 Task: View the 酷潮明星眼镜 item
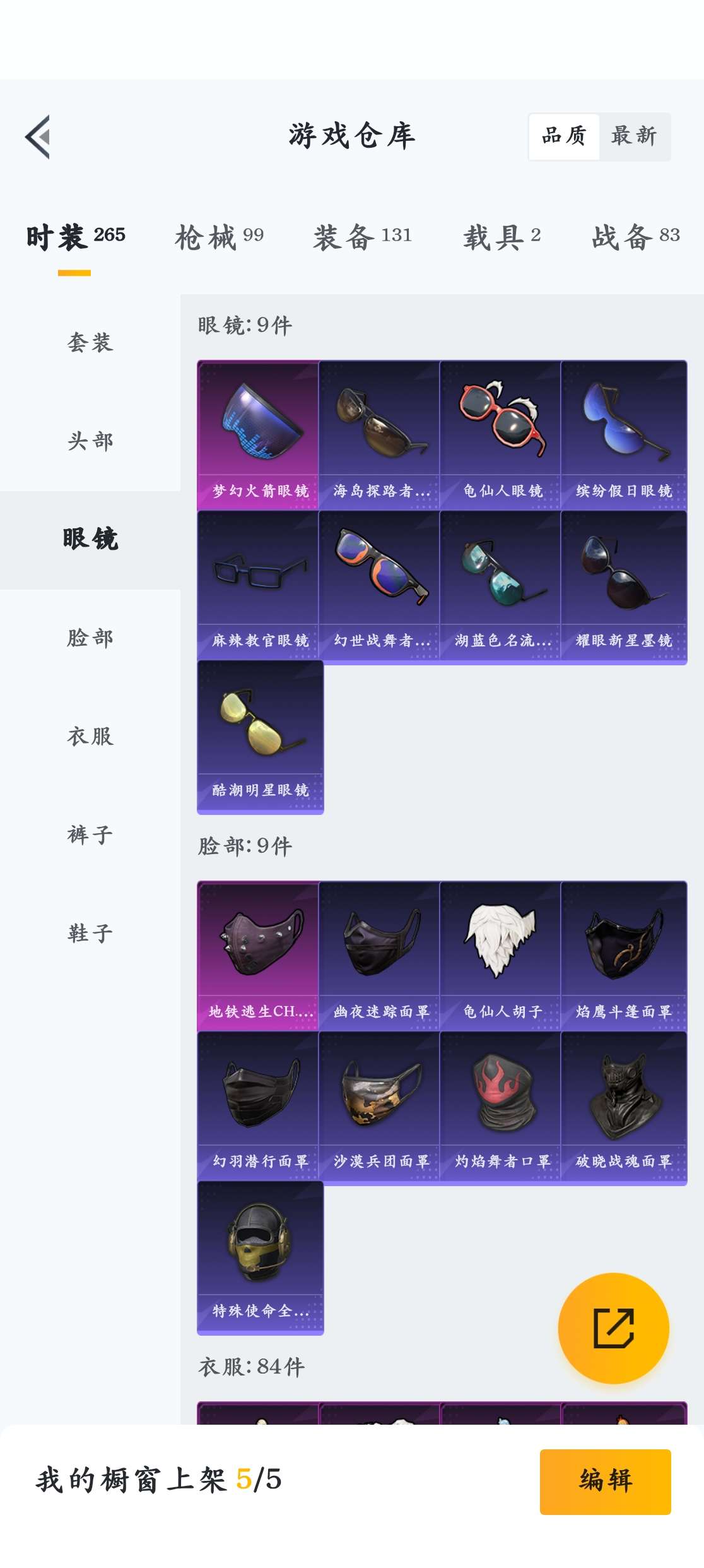point(260,735)
